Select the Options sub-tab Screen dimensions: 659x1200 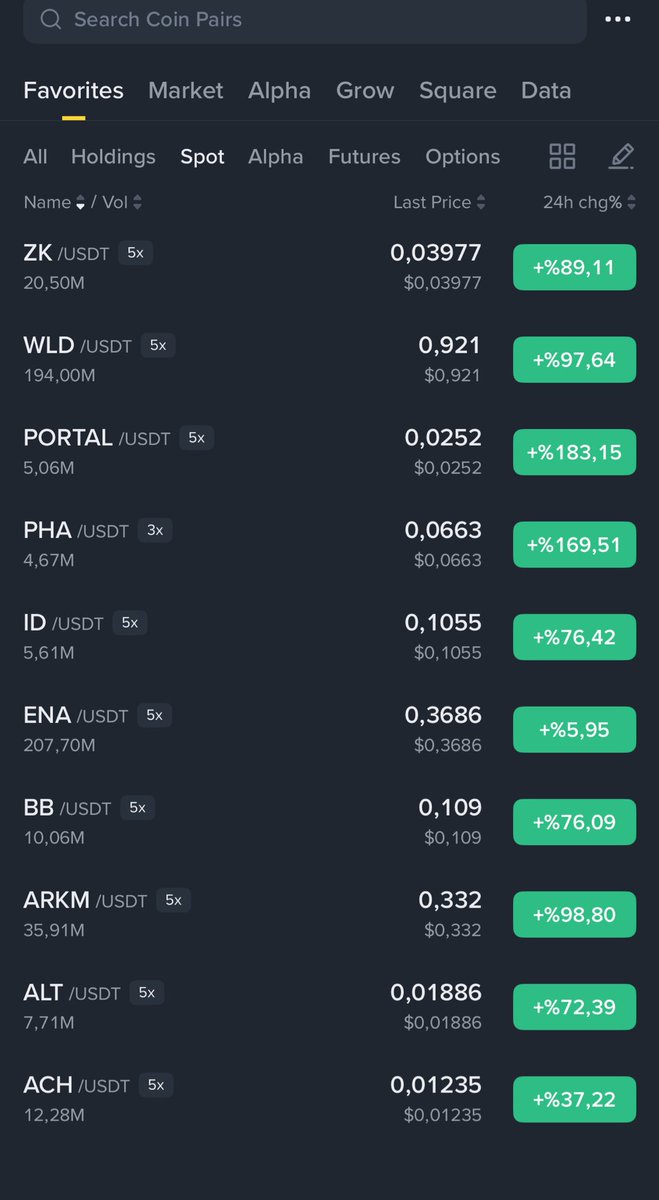point(462,157)
